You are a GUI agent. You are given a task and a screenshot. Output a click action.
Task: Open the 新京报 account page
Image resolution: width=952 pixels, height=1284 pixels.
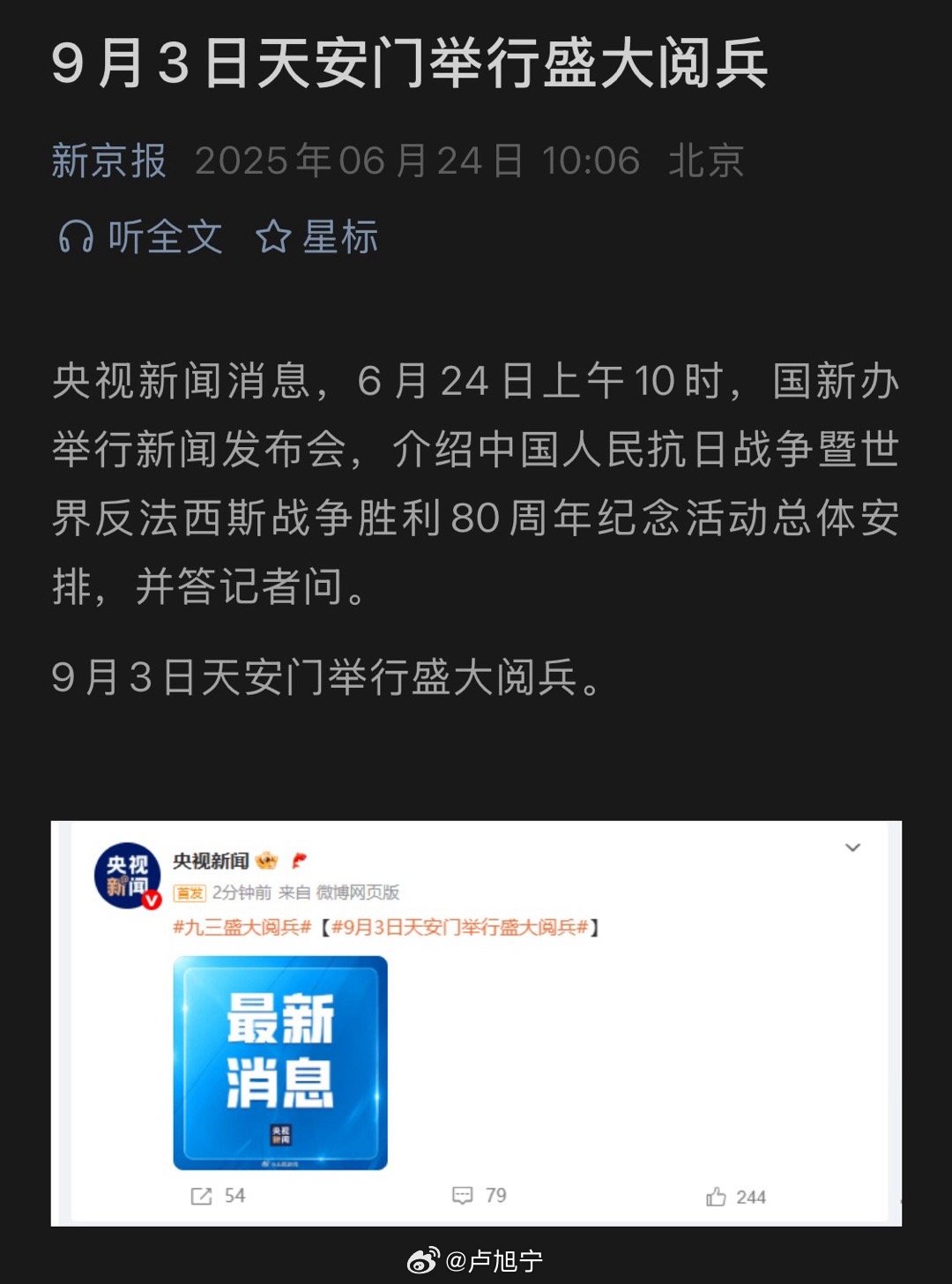[x=109, y=161]
